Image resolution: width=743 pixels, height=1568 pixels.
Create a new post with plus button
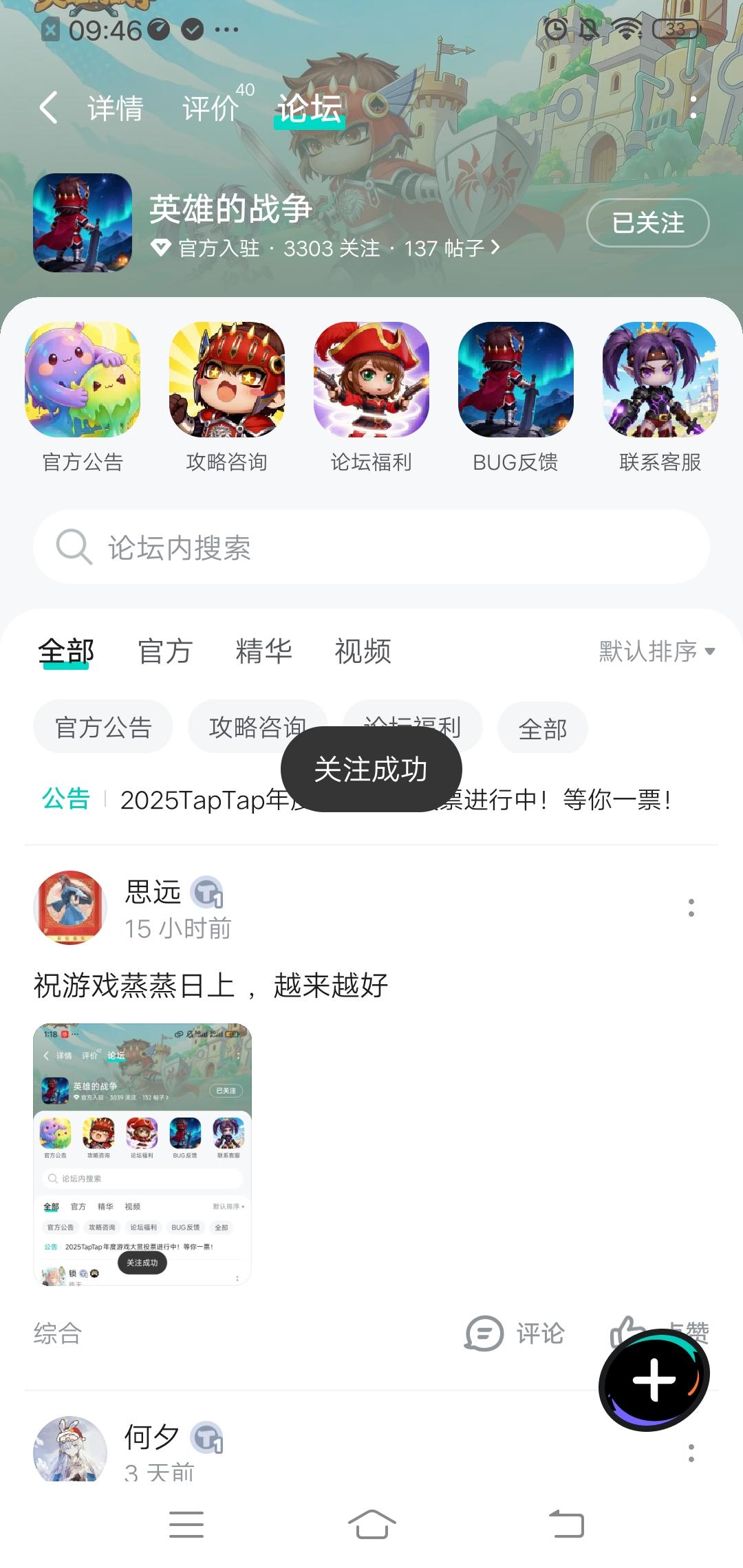coord(654,1380)
